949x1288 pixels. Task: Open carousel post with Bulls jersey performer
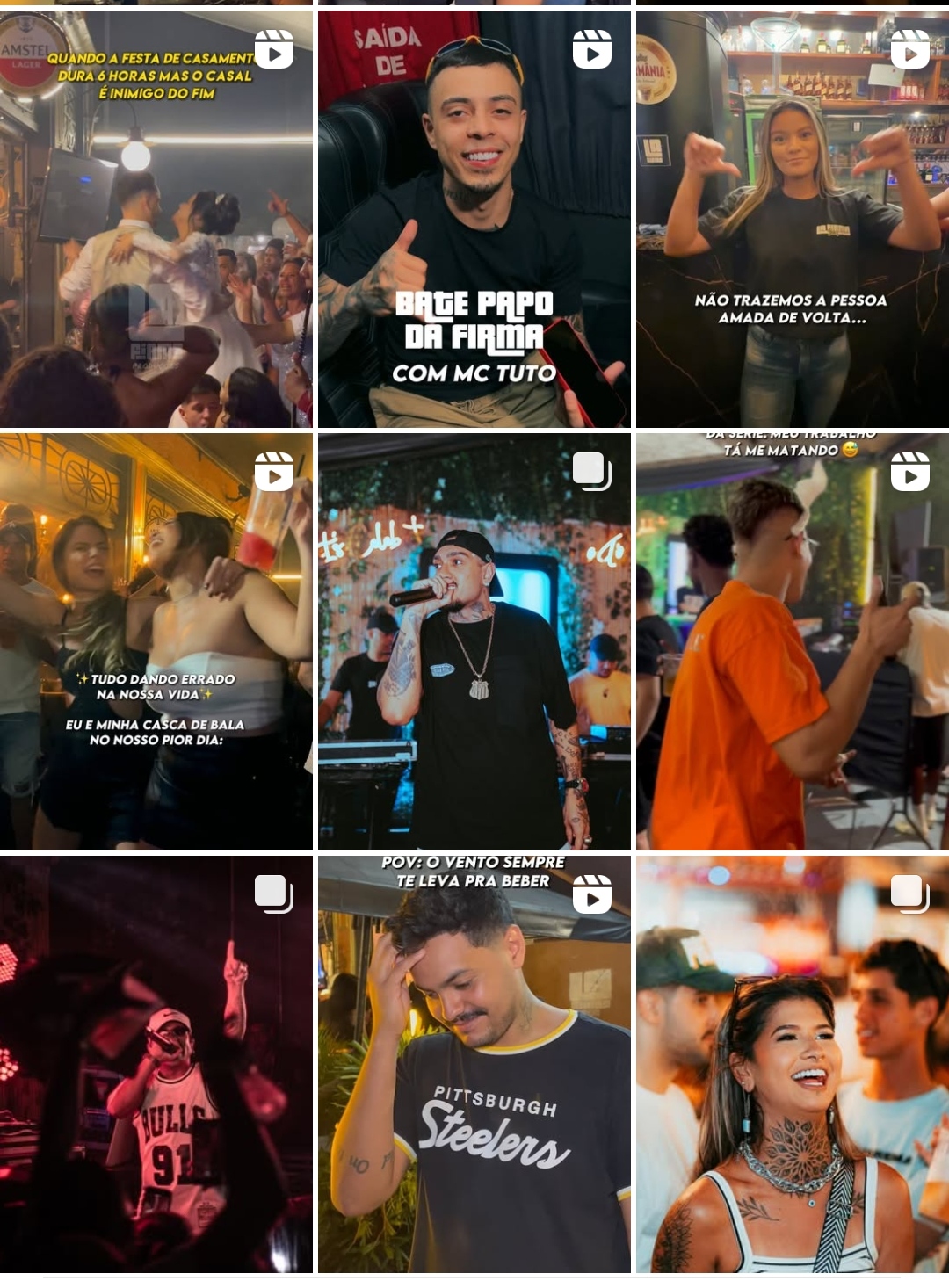tap(156, 1064)
